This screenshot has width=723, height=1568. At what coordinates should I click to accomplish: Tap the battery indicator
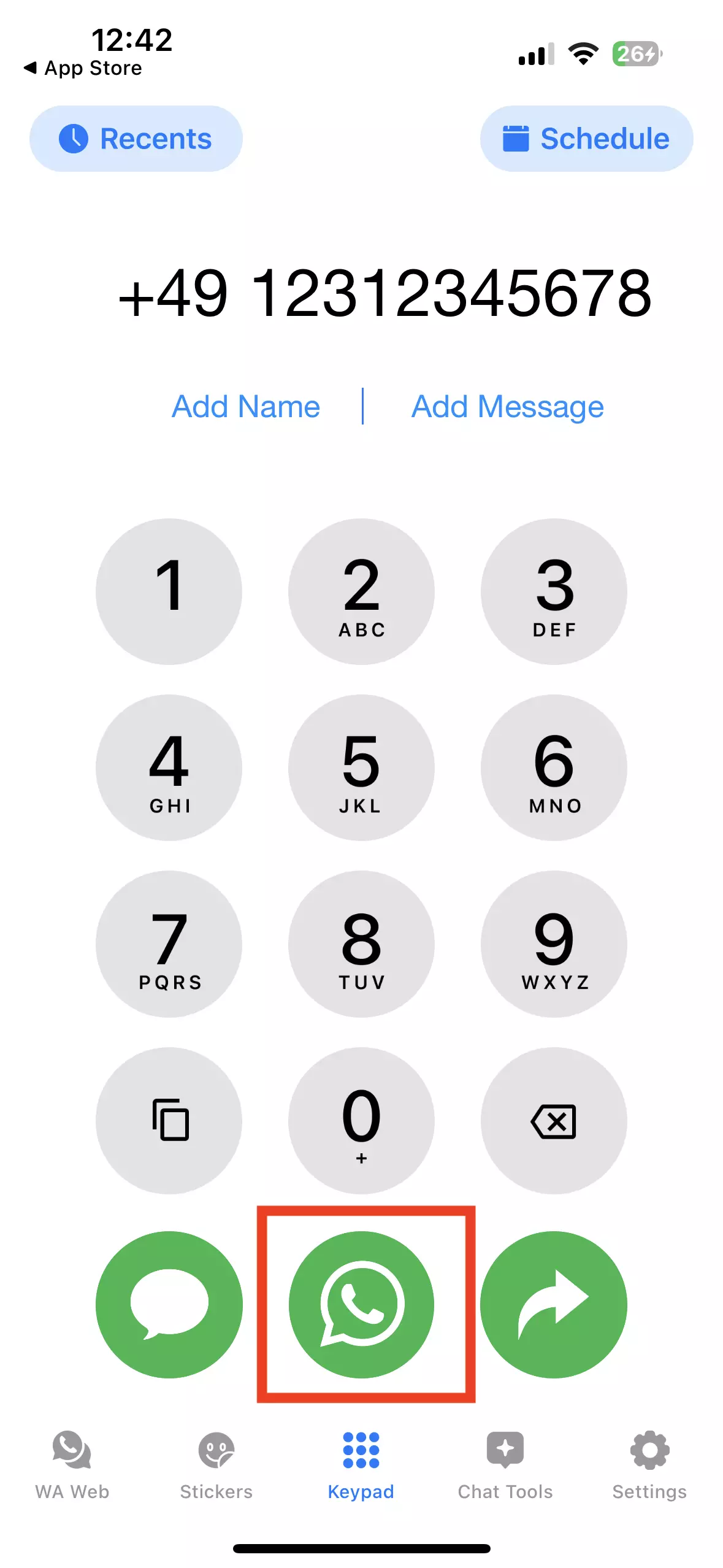point(636,54)
